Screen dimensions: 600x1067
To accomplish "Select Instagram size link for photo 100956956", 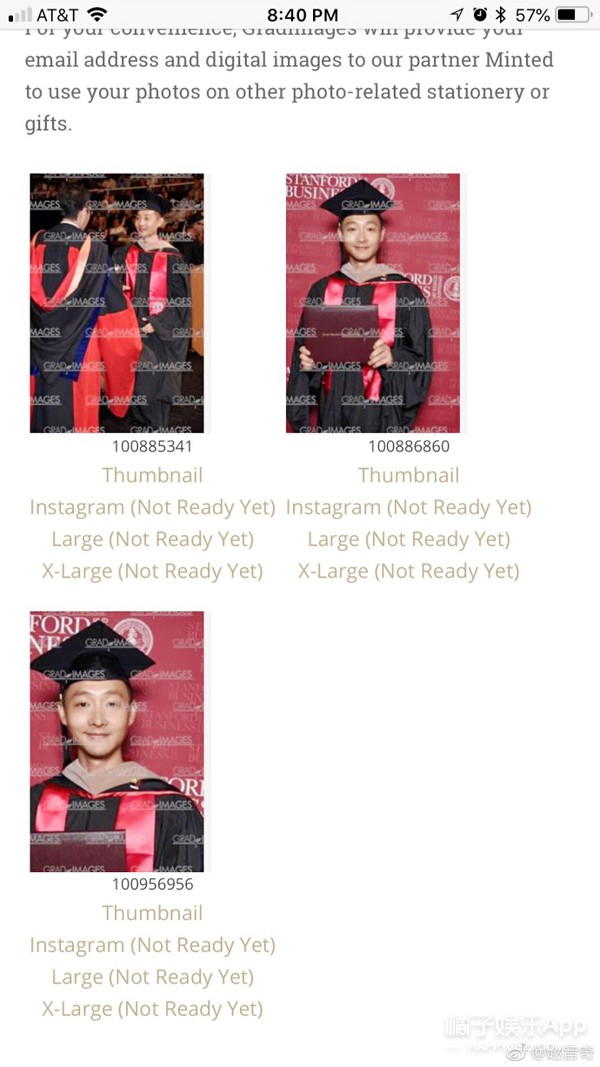I will coord(152,945).
